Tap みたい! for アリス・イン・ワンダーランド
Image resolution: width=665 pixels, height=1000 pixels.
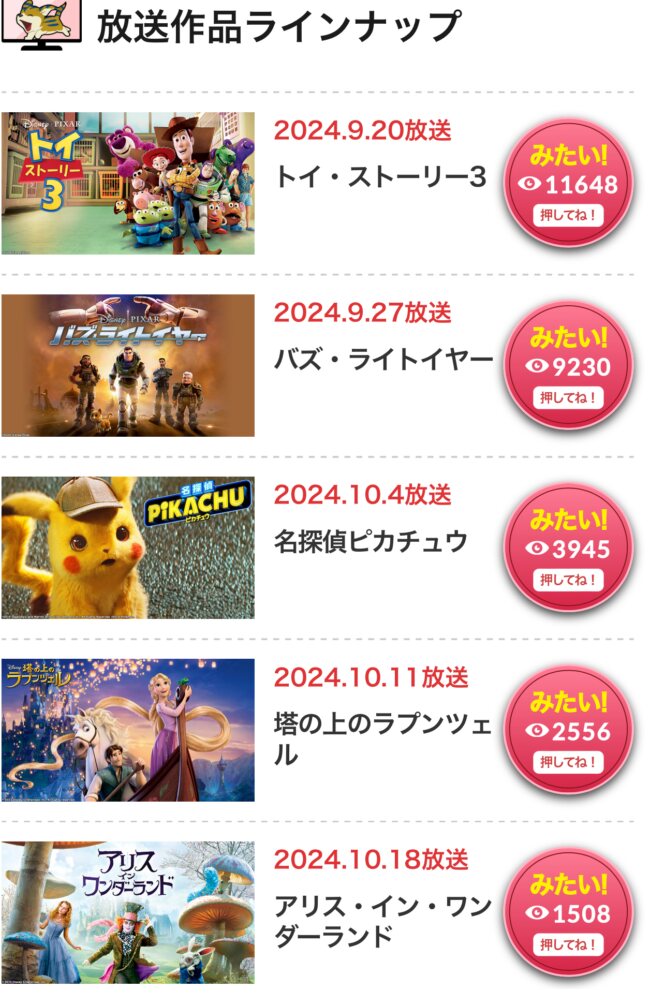click(x=568, y=913)
